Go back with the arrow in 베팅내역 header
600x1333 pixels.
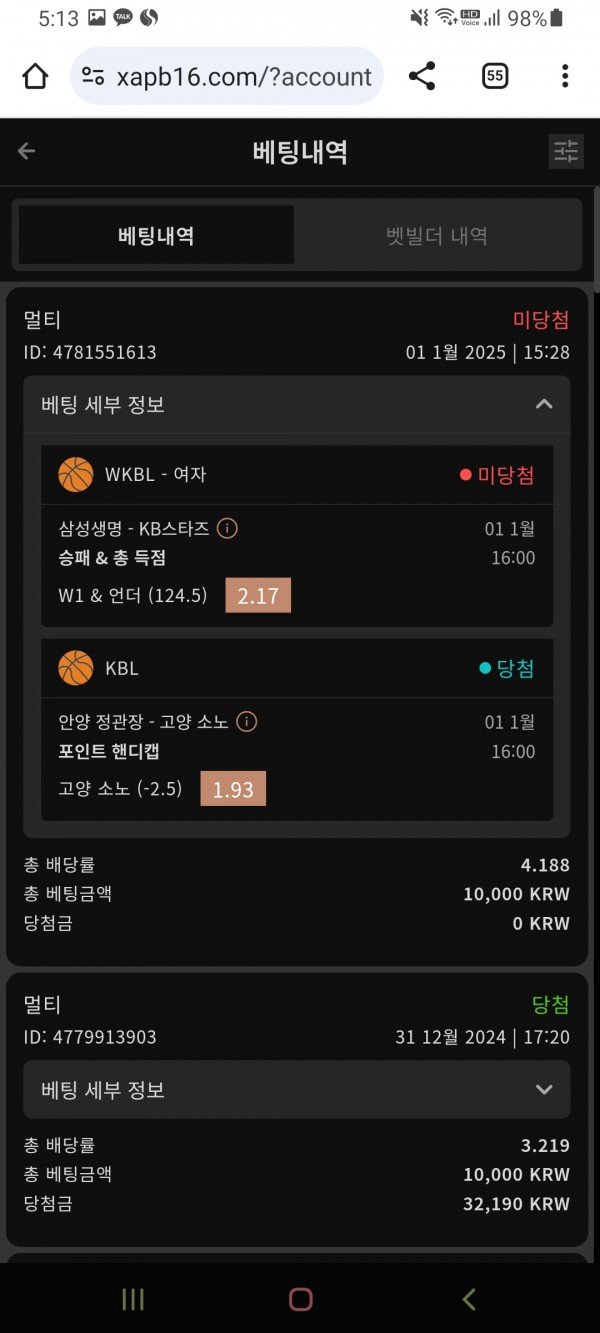click(27, 151)
